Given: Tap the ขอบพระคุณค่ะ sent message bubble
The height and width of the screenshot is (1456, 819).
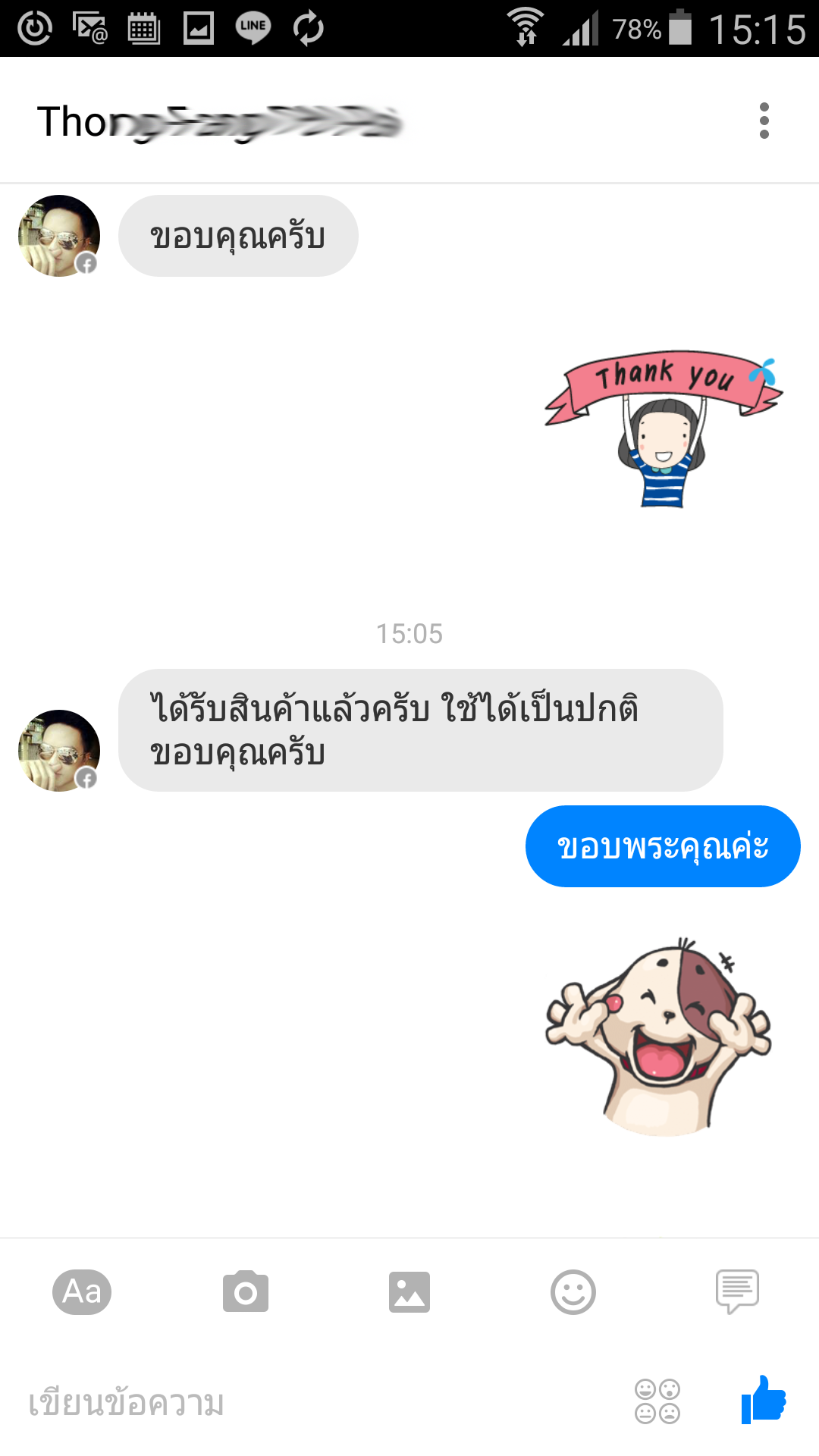Looking at the screenshot, I should 663,846.
